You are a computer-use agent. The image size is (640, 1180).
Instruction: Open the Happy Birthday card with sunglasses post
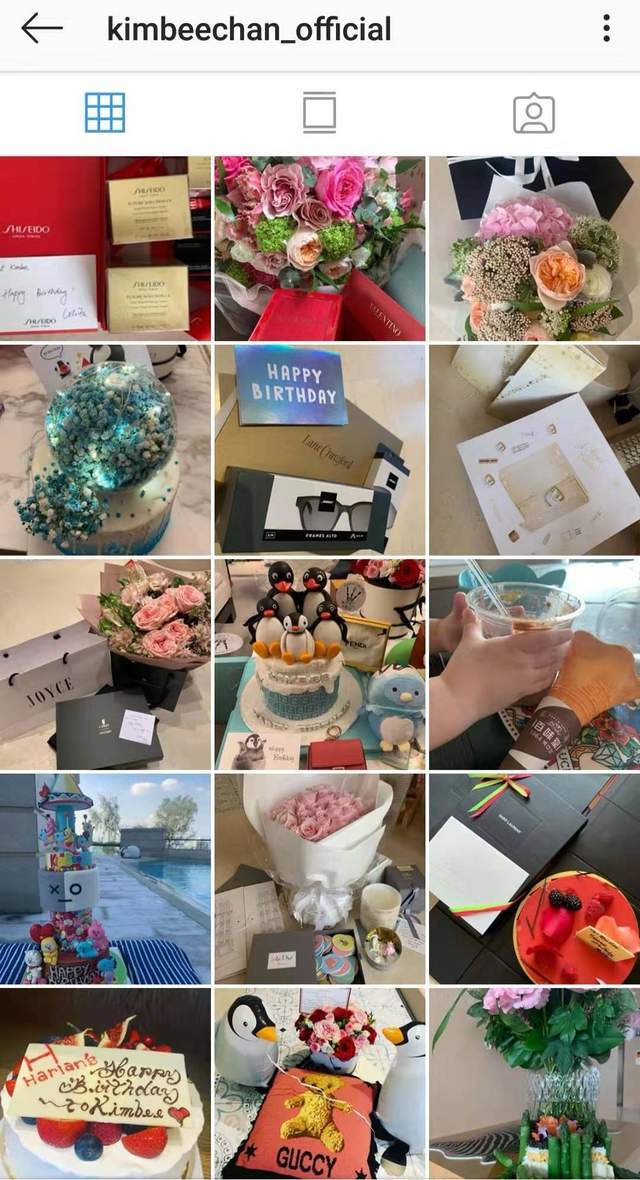[319, 449]
